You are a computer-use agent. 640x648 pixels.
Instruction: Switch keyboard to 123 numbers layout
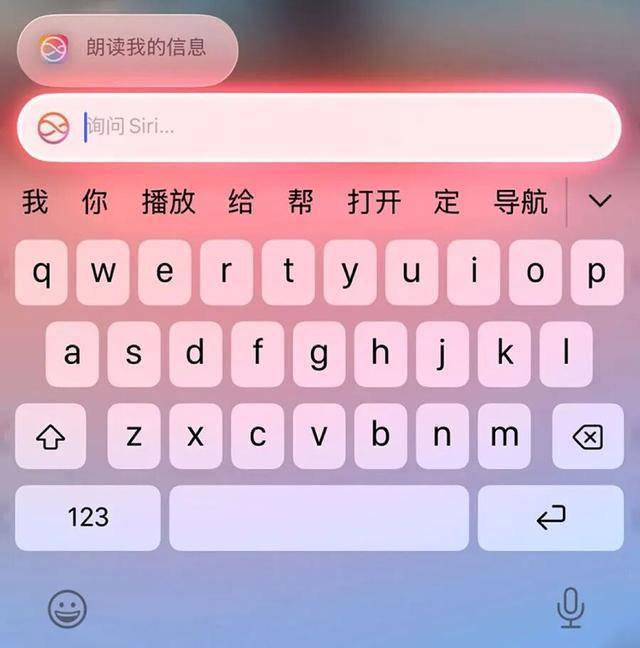click(x=88, y=517)
